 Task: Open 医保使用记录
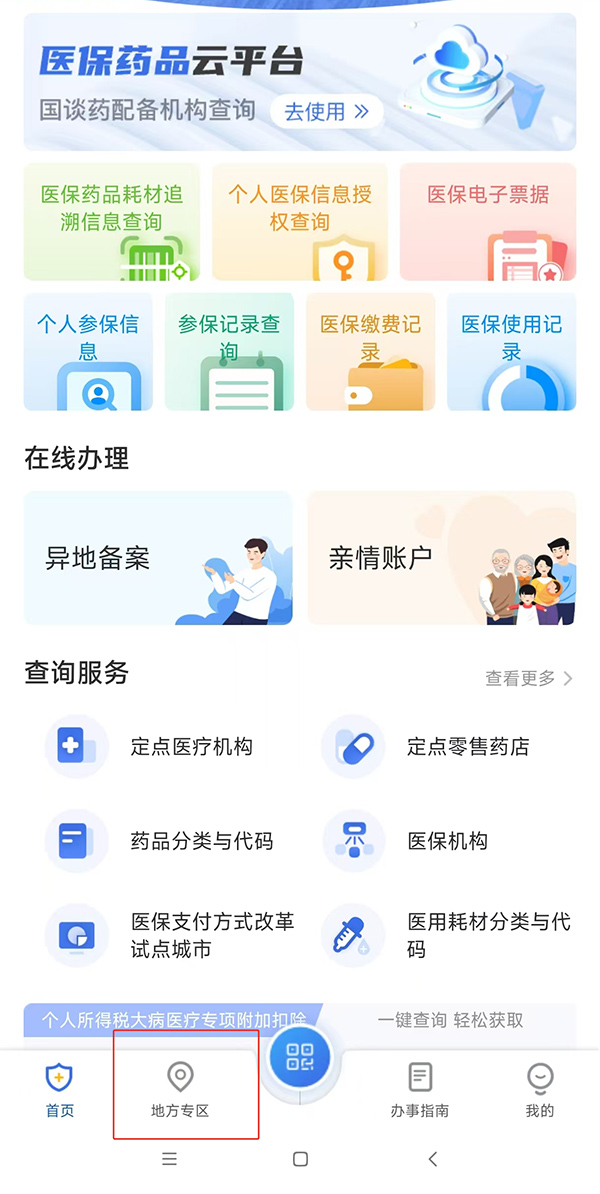[511, 351]
